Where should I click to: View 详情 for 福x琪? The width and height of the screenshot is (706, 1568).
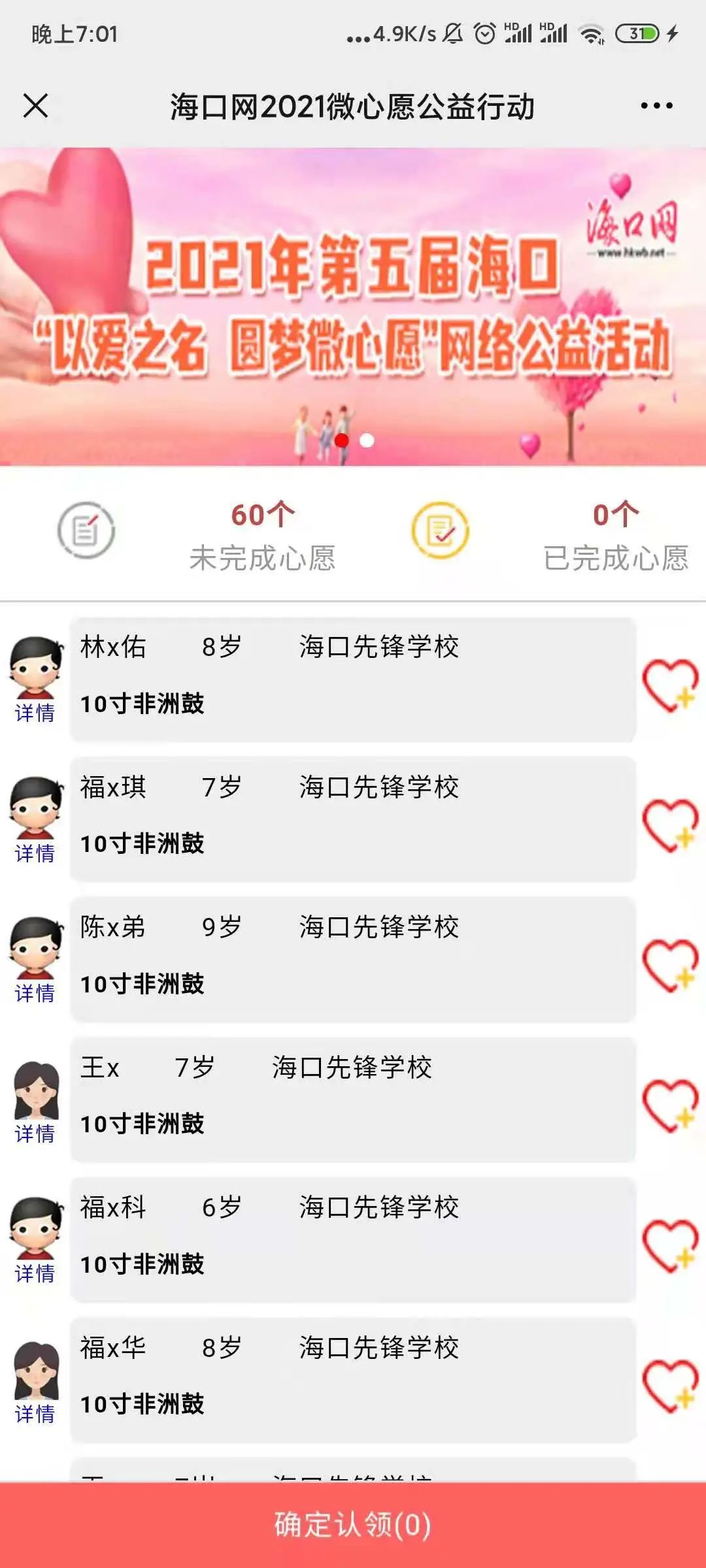tap(35, 853)
